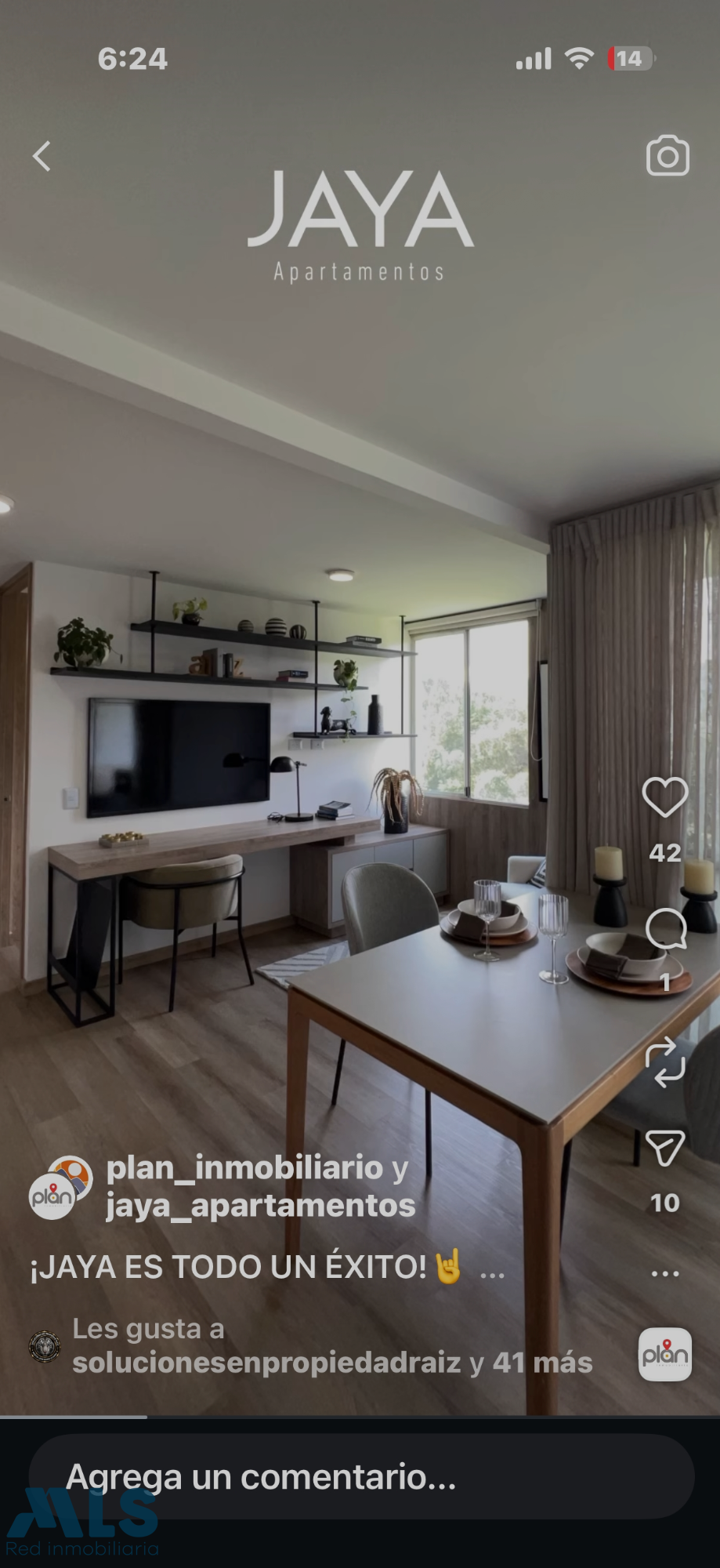Like this reel with the heart

(664, 797)
